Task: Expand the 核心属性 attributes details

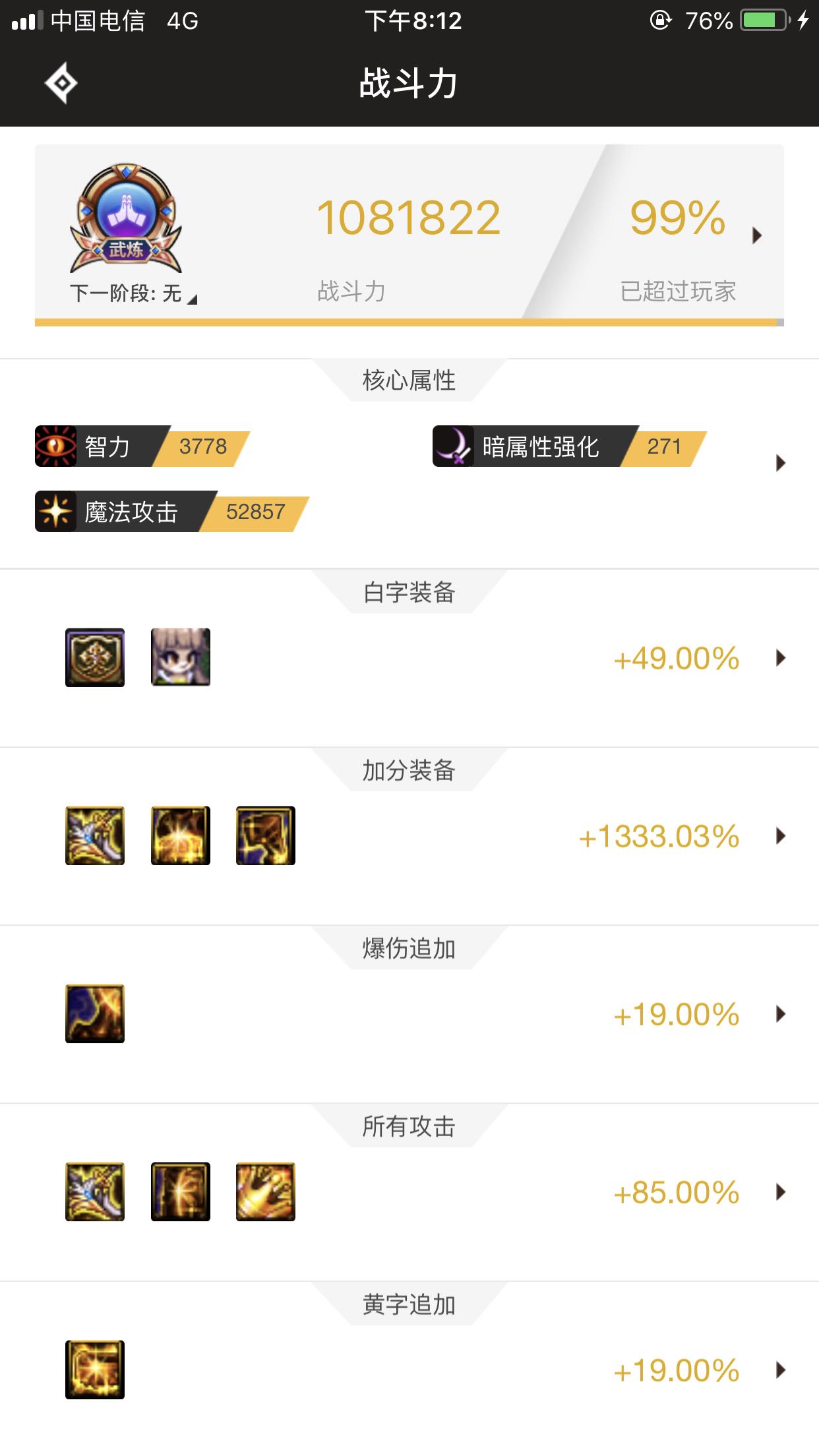Action: click(781, 463)
